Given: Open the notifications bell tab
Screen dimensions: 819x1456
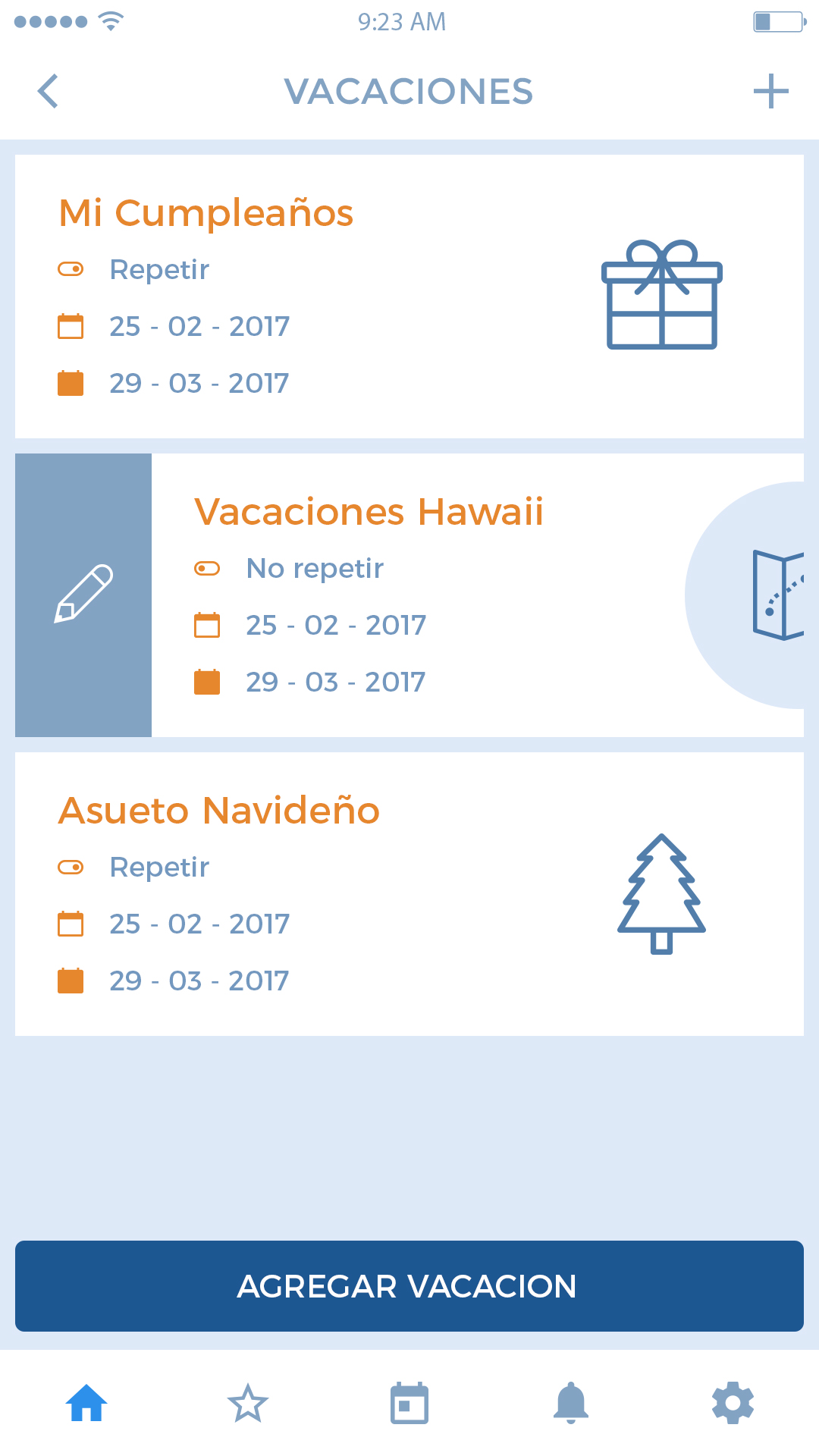Looking at the screenshot, I should (571, 1403).
